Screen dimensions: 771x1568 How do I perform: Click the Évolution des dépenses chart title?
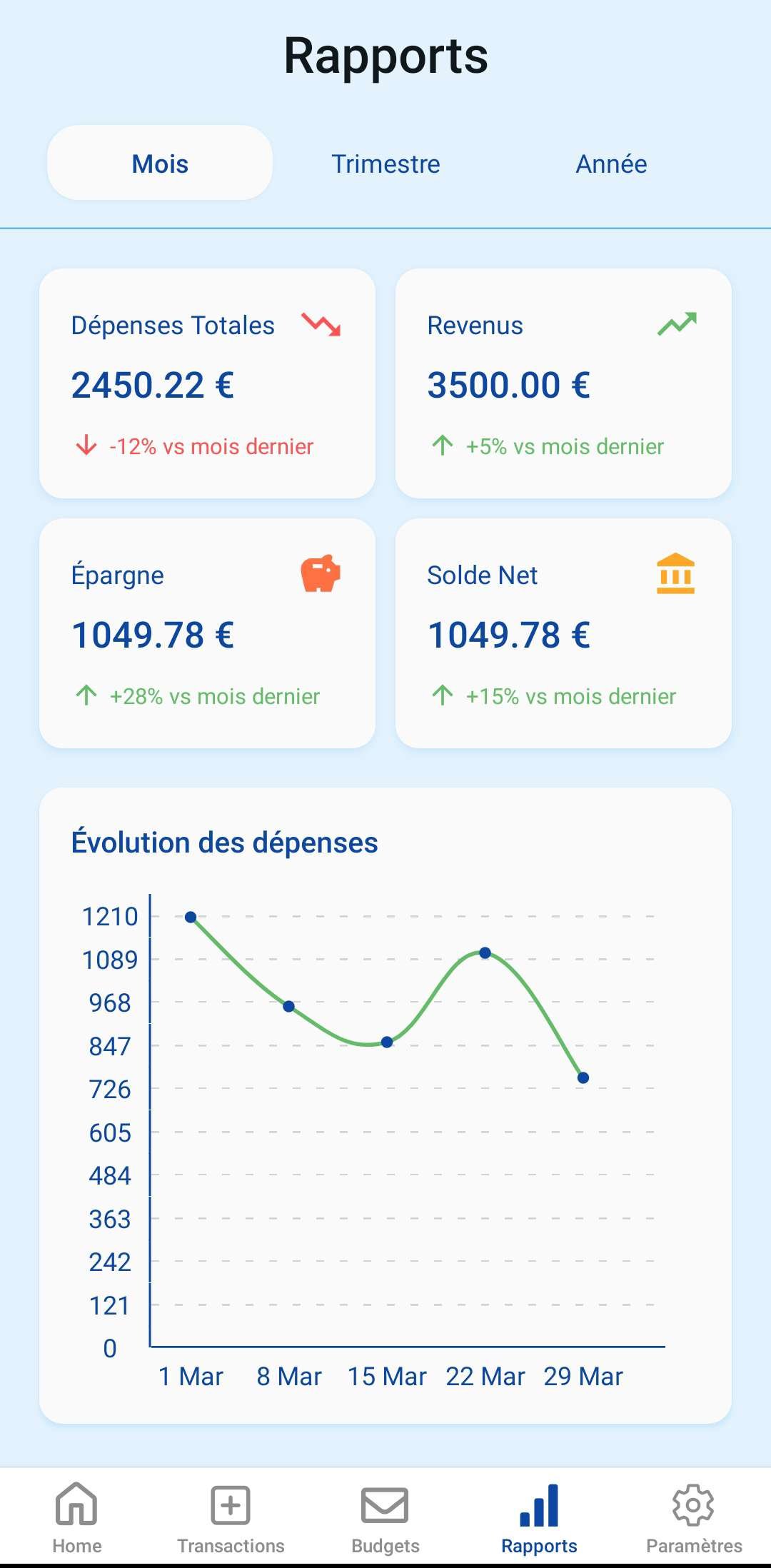(224, 843)
